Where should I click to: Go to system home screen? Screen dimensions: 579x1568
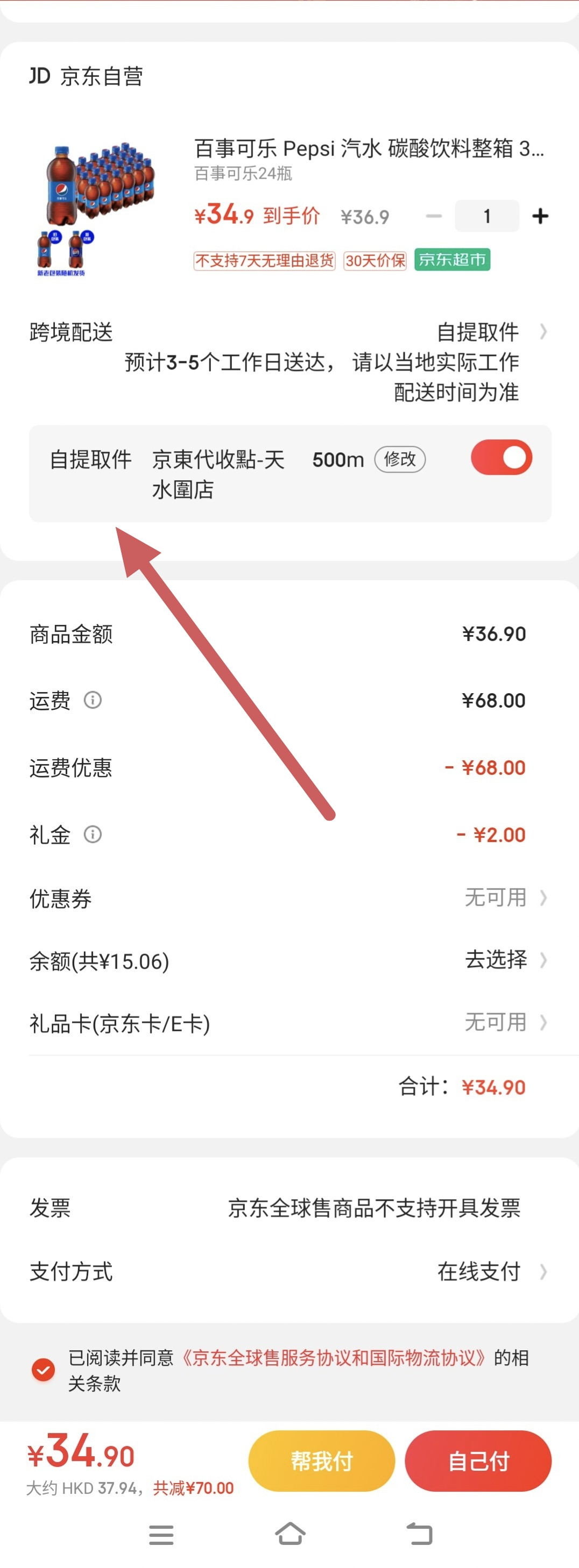pos(290,1534)
